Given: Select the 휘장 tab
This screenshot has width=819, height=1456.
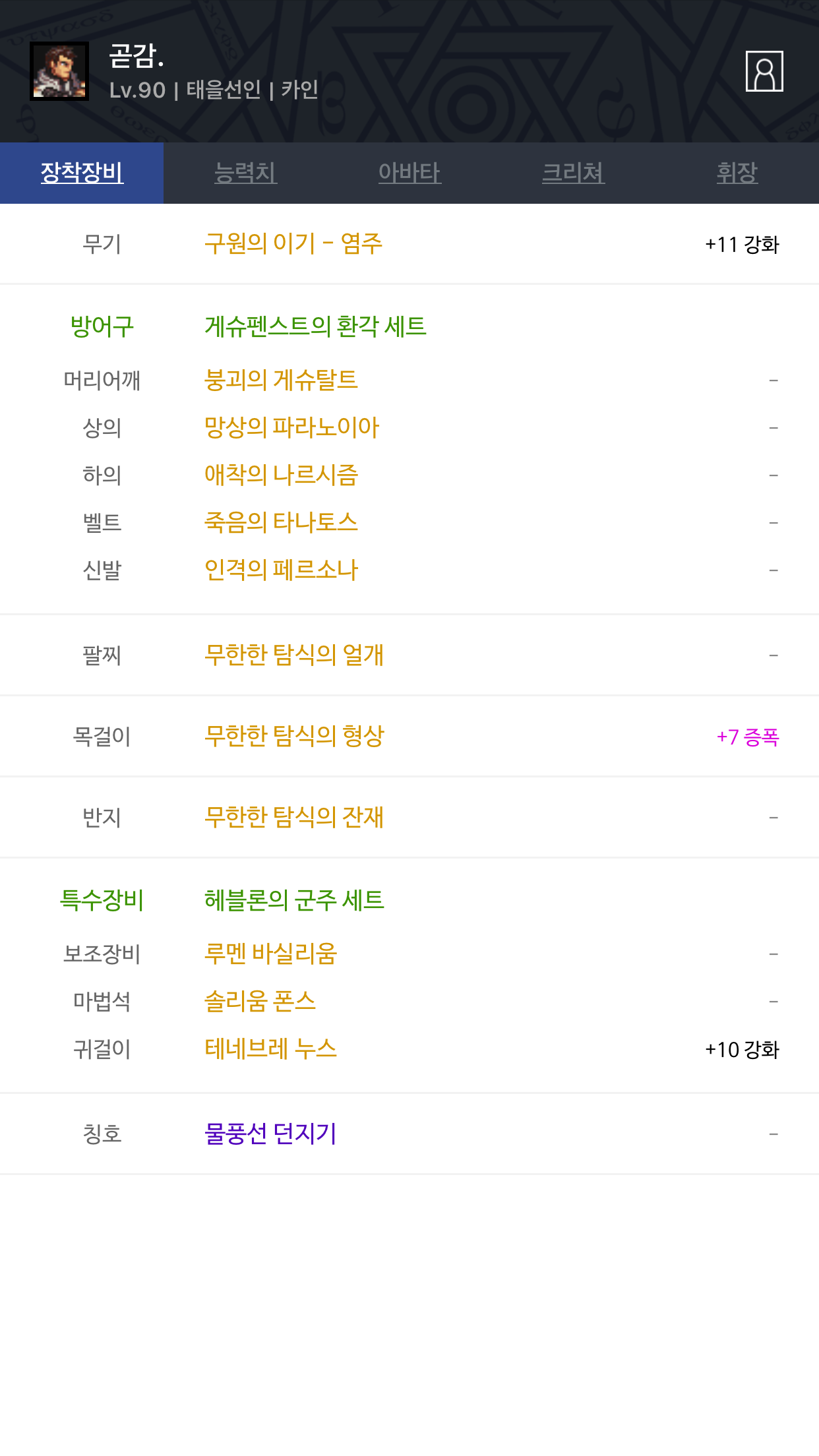Looking at the screenshot, I should (737, 173).
